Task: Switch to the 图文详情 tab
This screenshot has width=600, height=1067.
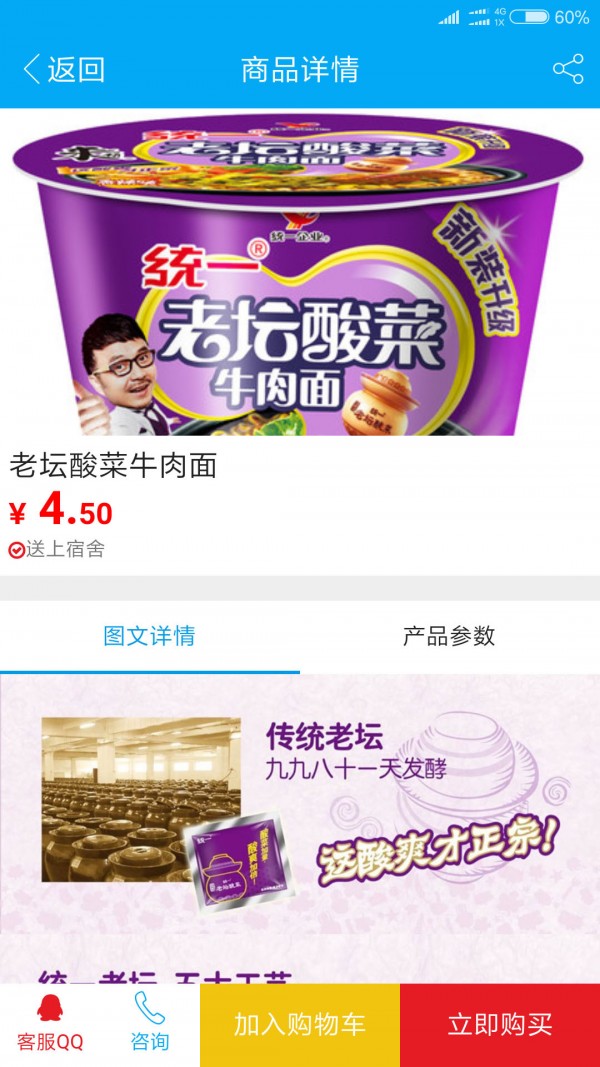Action: (x=150, y=636)
